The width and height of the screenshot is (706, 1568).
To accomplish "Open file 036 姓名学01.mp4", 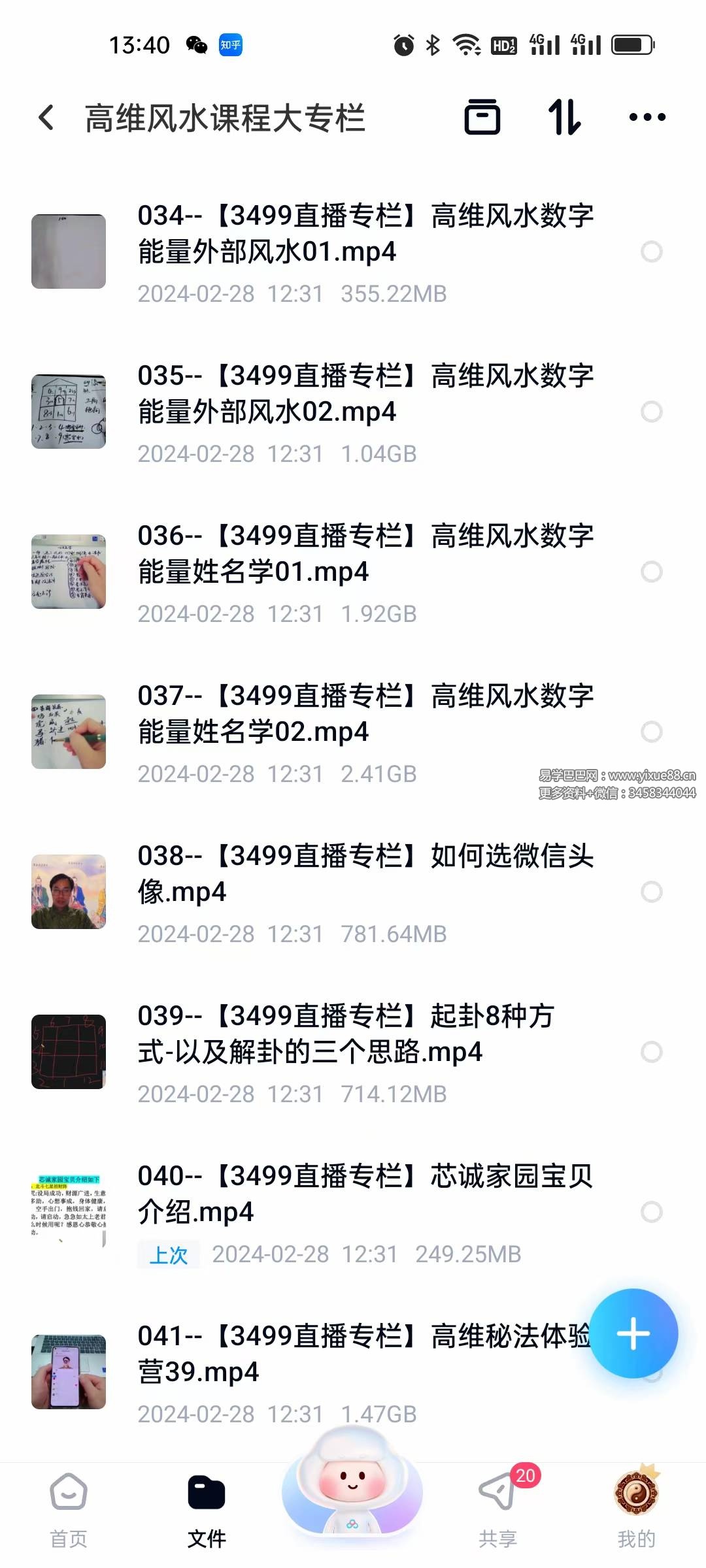I will click(365, 554).
